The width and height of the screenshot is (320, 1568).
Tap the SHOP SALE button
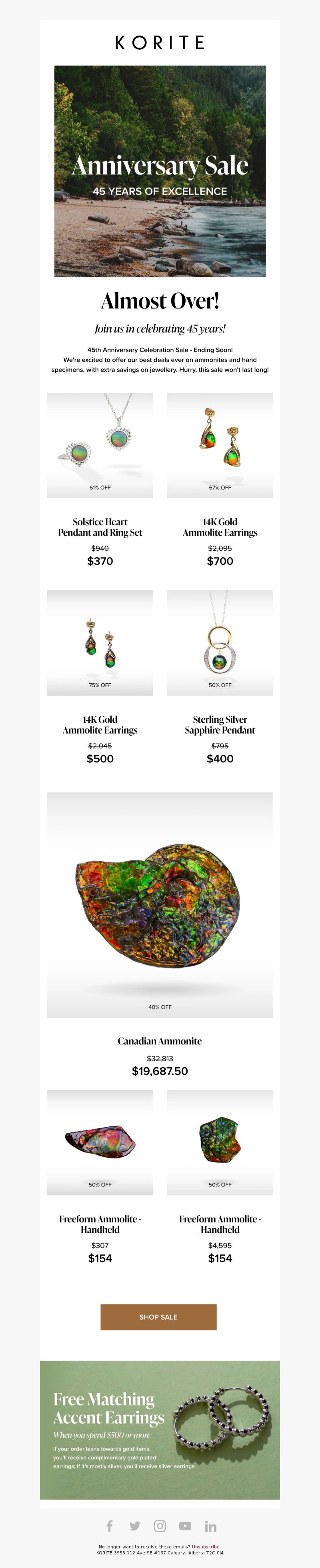158,1317
